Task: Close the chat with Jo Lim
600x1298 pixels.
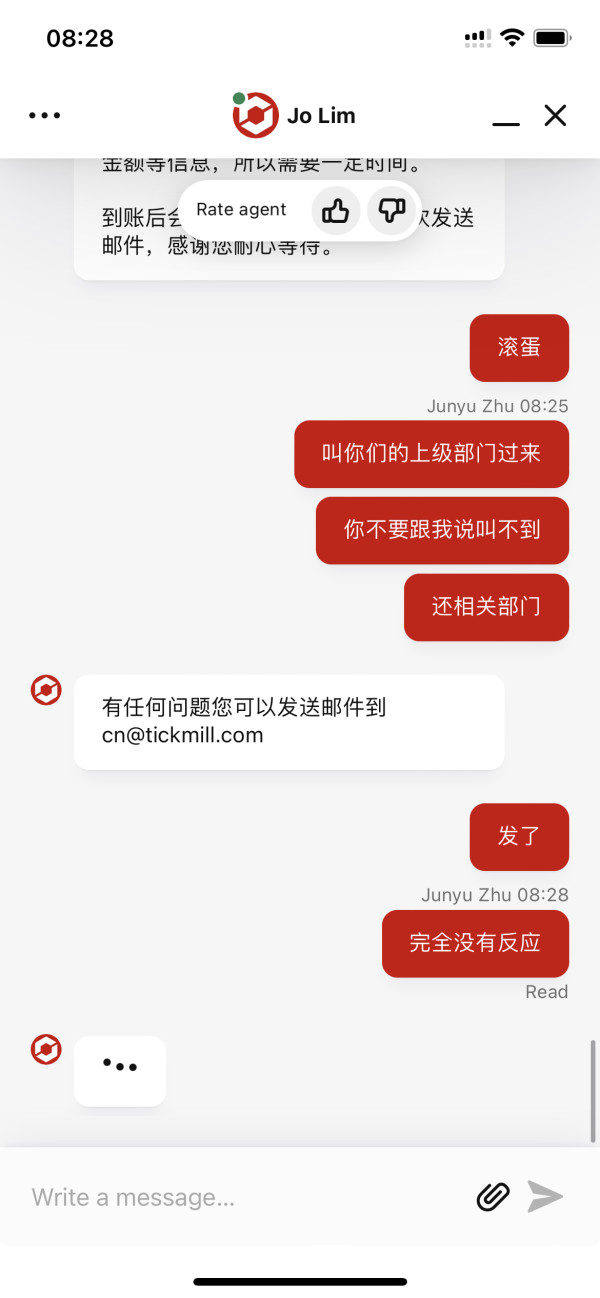Action: [555, 115]
